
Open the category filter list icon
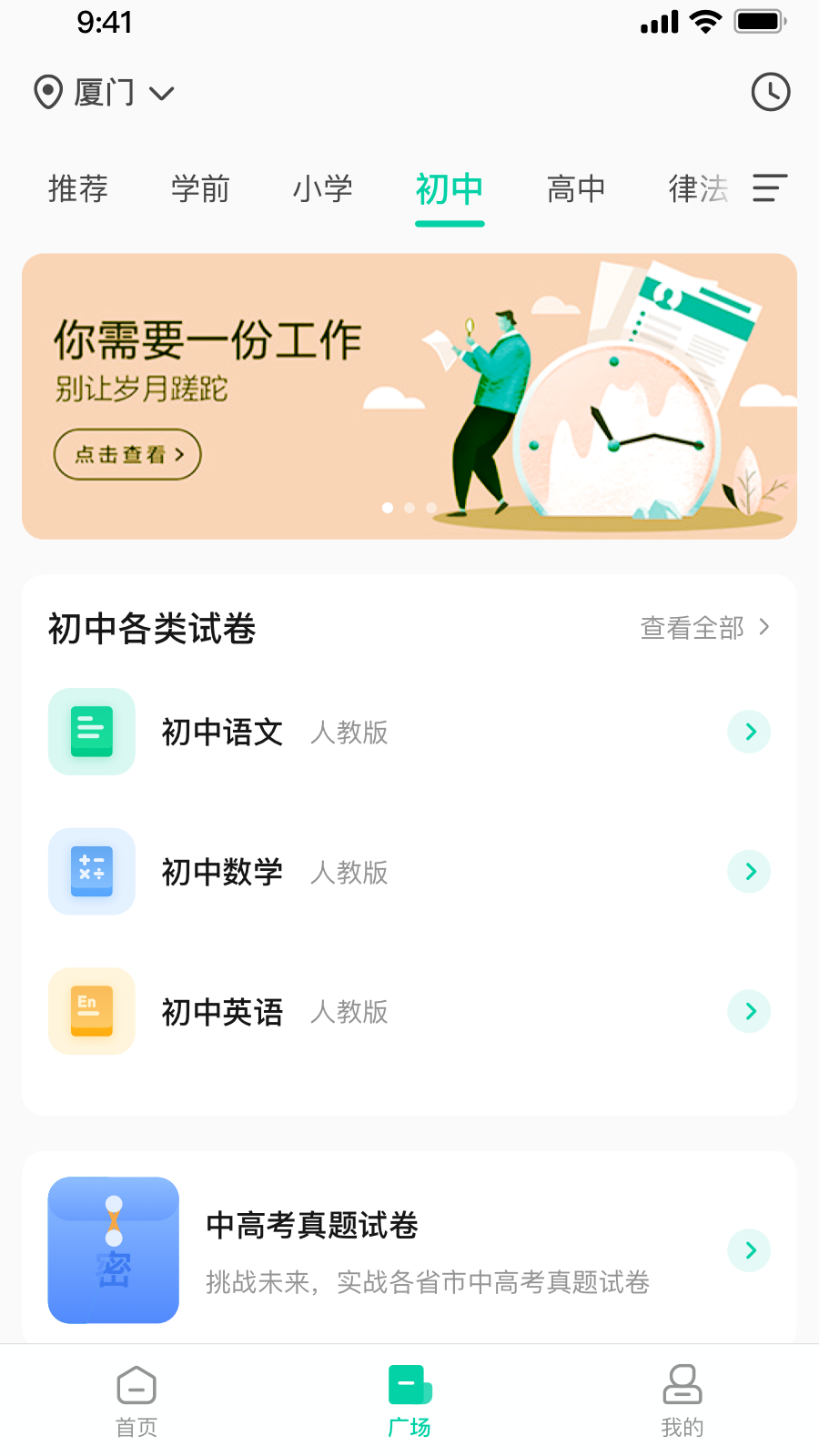click(768, 188)
